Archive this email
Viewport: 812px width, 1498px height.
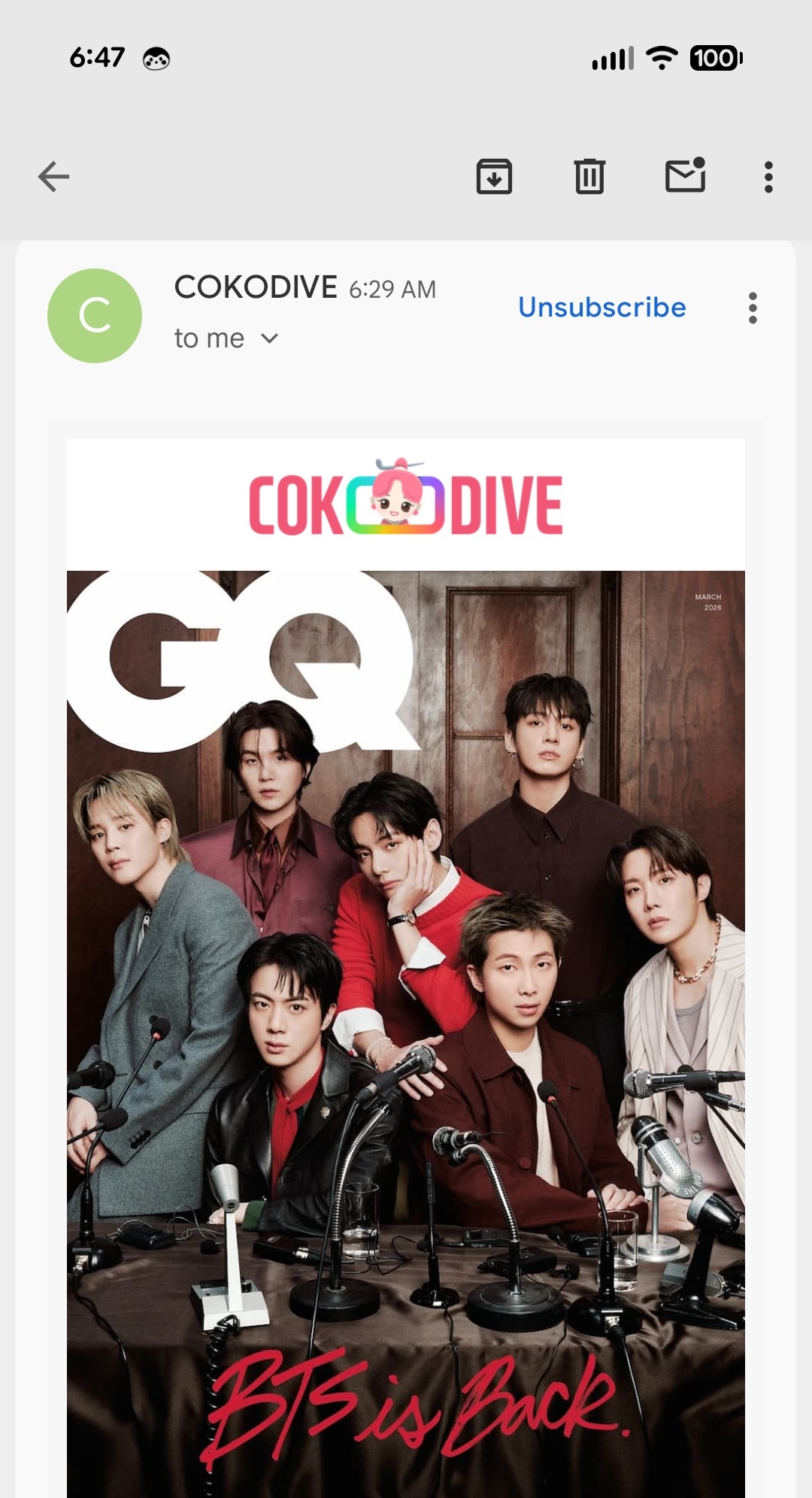tap(494, 177)
